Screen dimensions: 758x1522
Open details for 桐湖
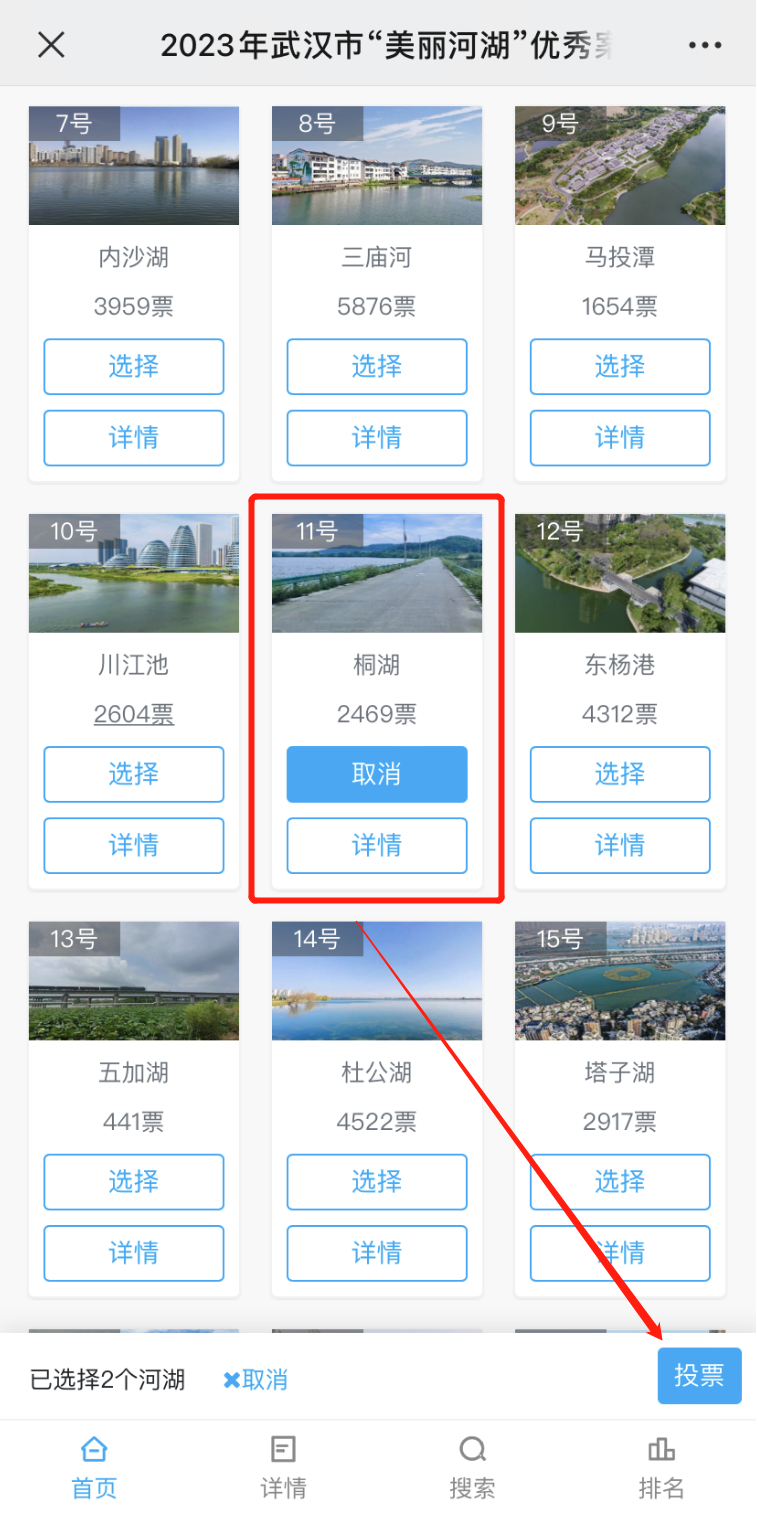tap(376, 846)
